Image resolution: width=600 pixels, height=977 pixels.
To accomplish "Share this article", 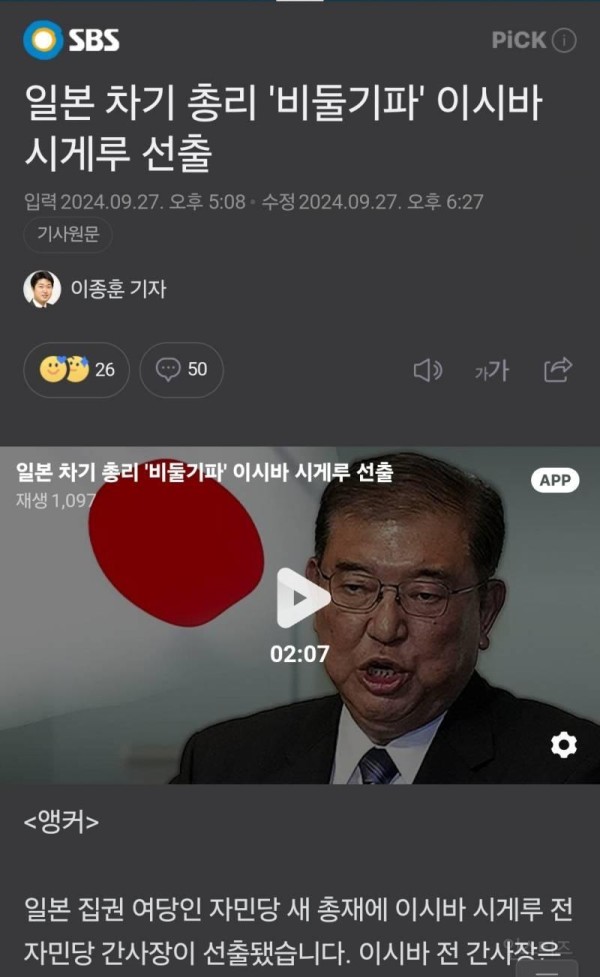I will coord(557,370).
